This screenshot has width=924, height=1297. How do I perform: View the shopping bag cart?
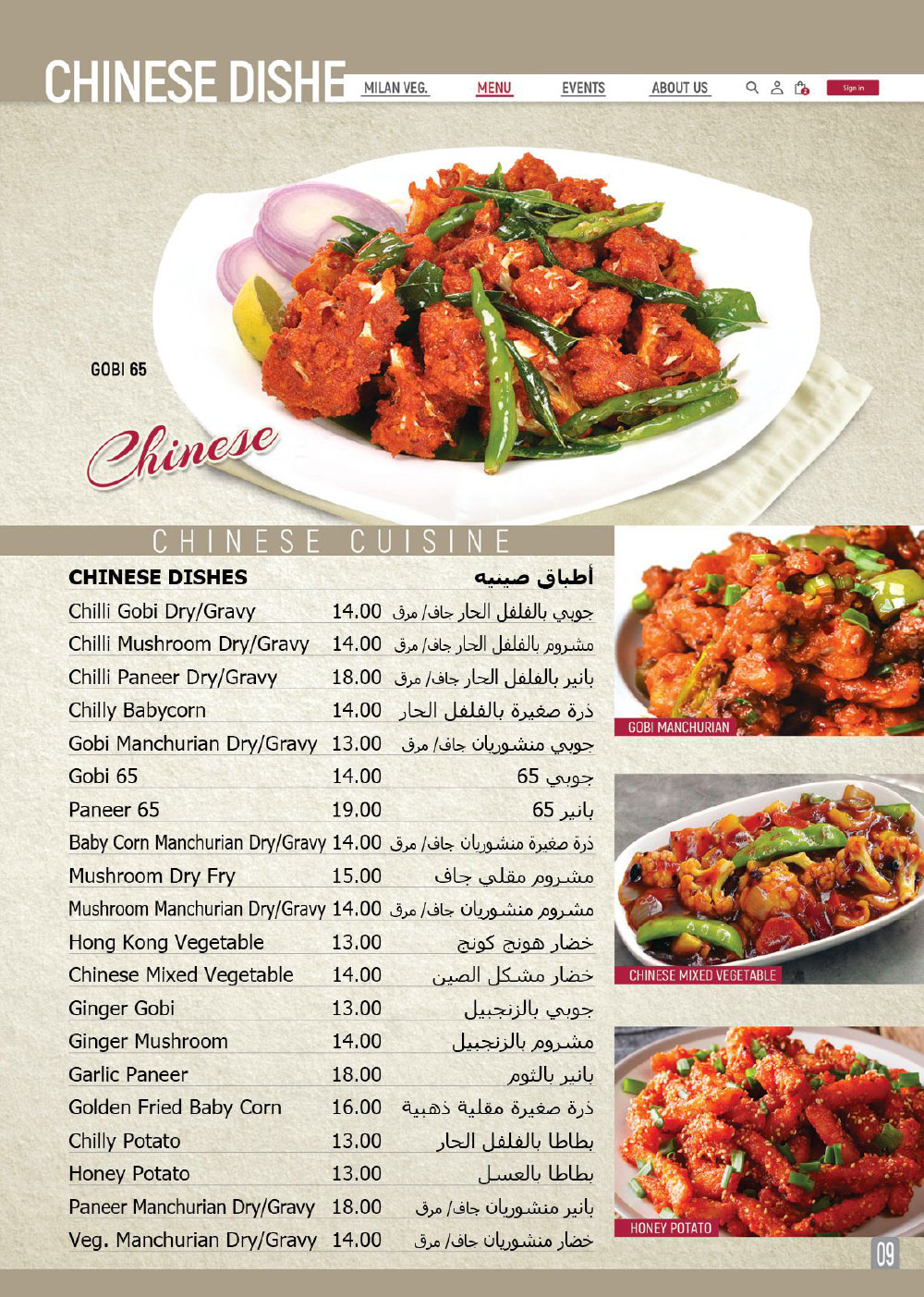801,88
